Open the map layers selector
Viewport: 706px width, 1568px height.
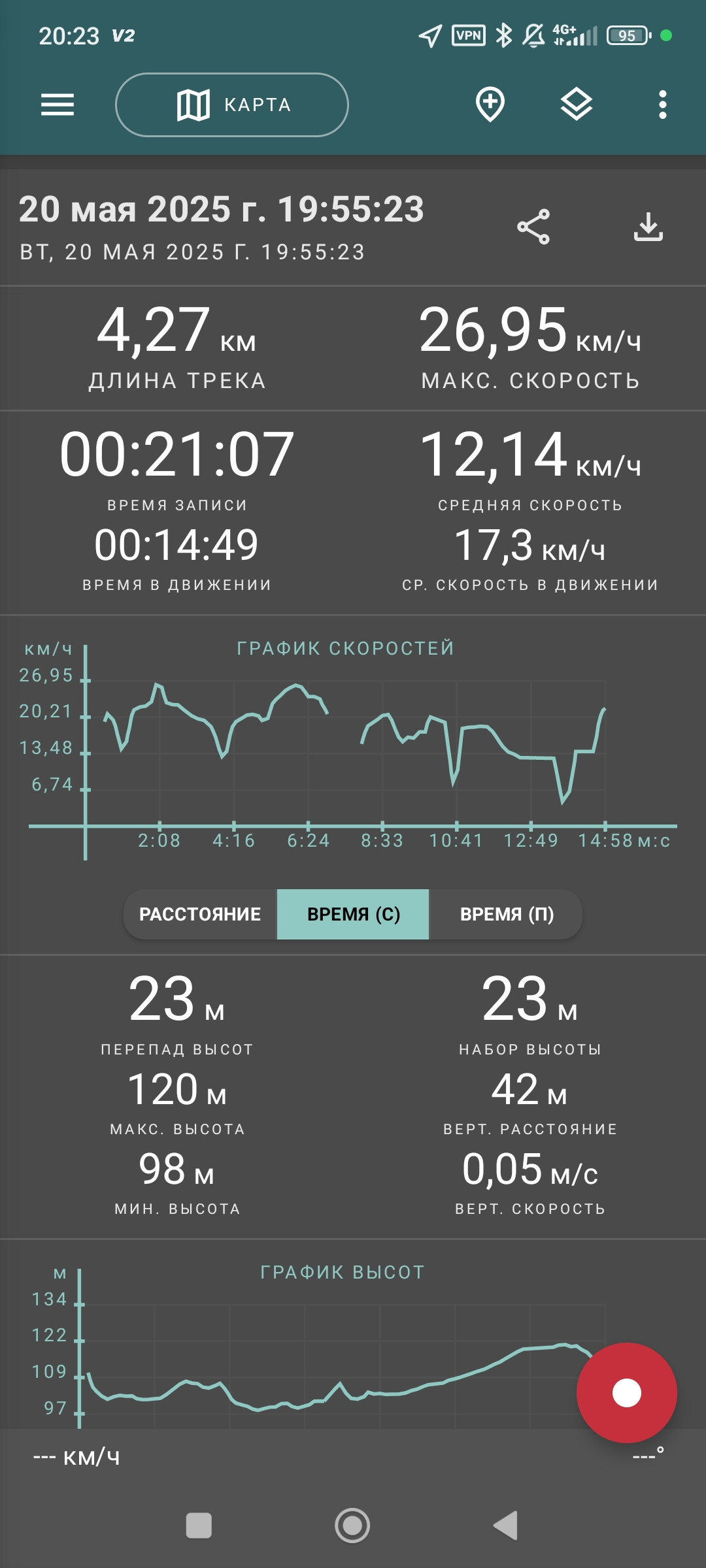coord(577,105)
